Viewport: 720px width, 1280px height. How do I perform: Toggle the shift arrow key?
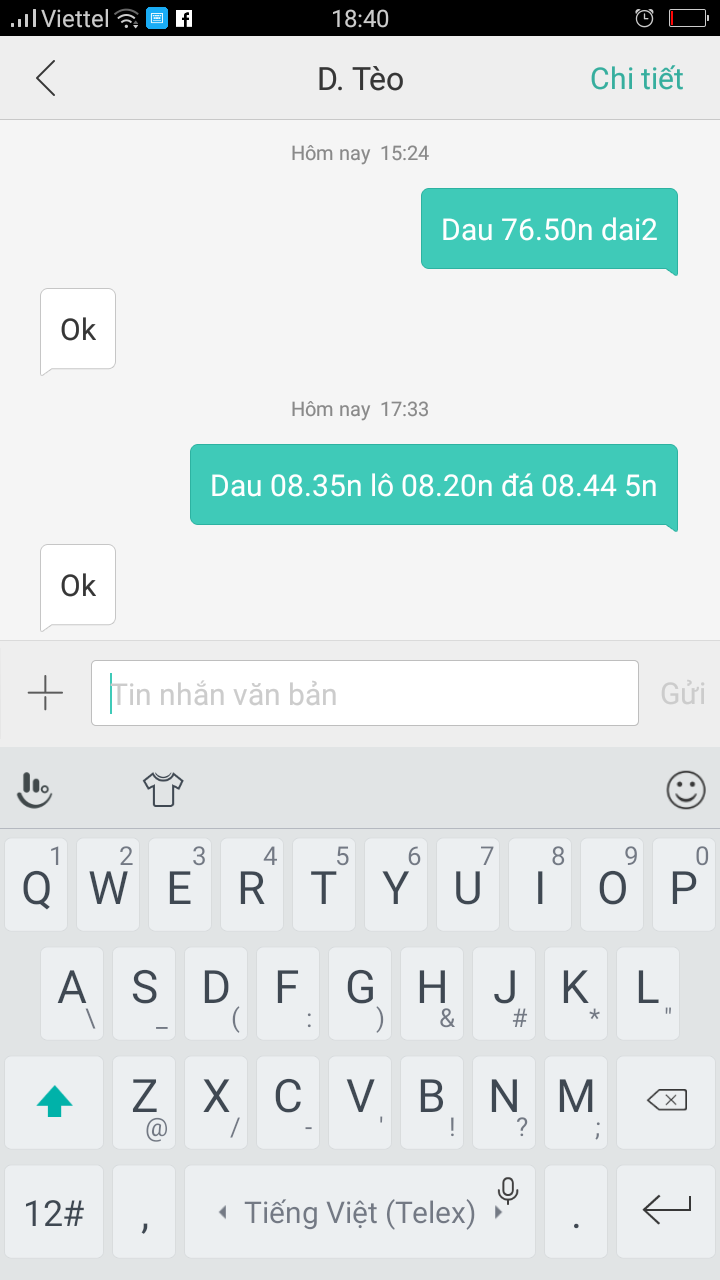[54, 1101]
